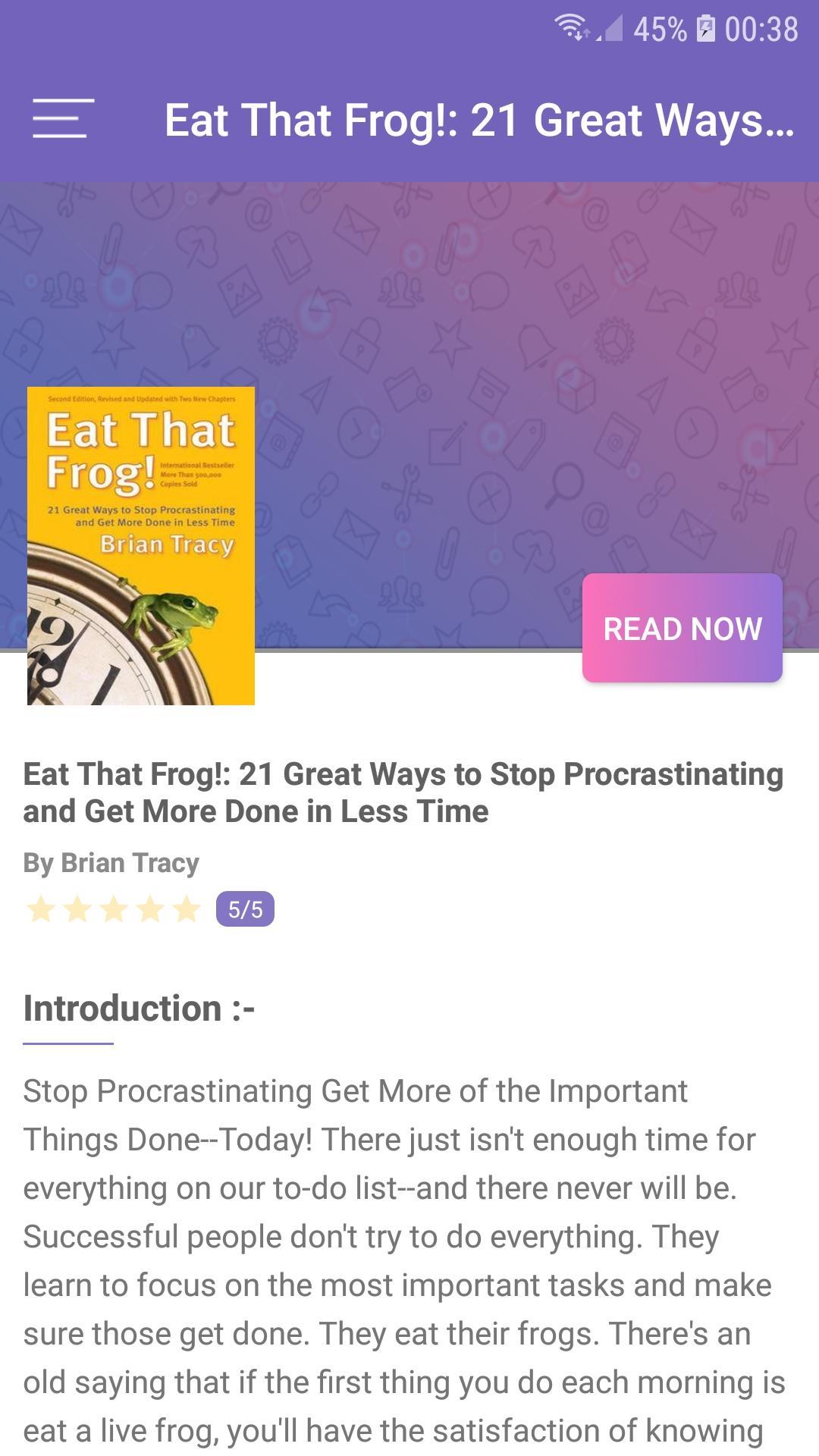Open the Eat That Frog book cover
The width and height of the screenshot is (819, 1456).
tap(141, 546)
